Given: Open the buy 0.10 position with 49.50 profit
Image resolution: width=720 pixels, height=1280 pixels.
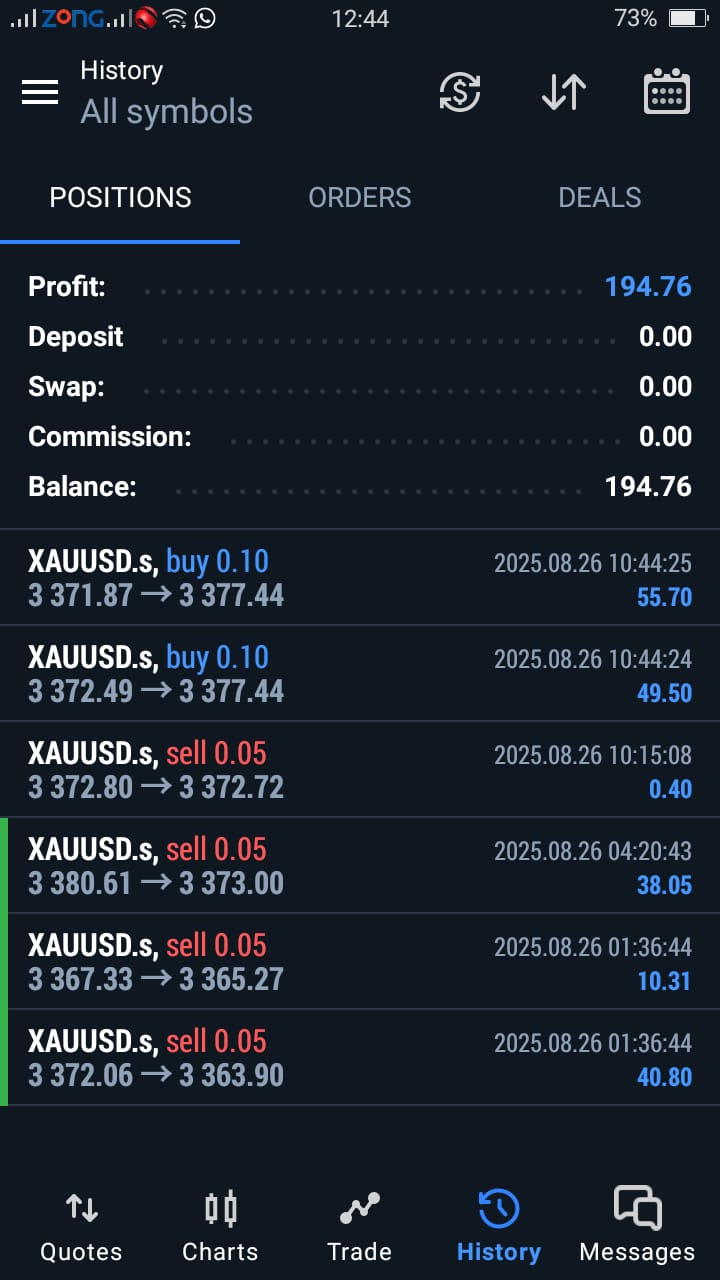Looking at the screenshot, I should coord(360,674).
